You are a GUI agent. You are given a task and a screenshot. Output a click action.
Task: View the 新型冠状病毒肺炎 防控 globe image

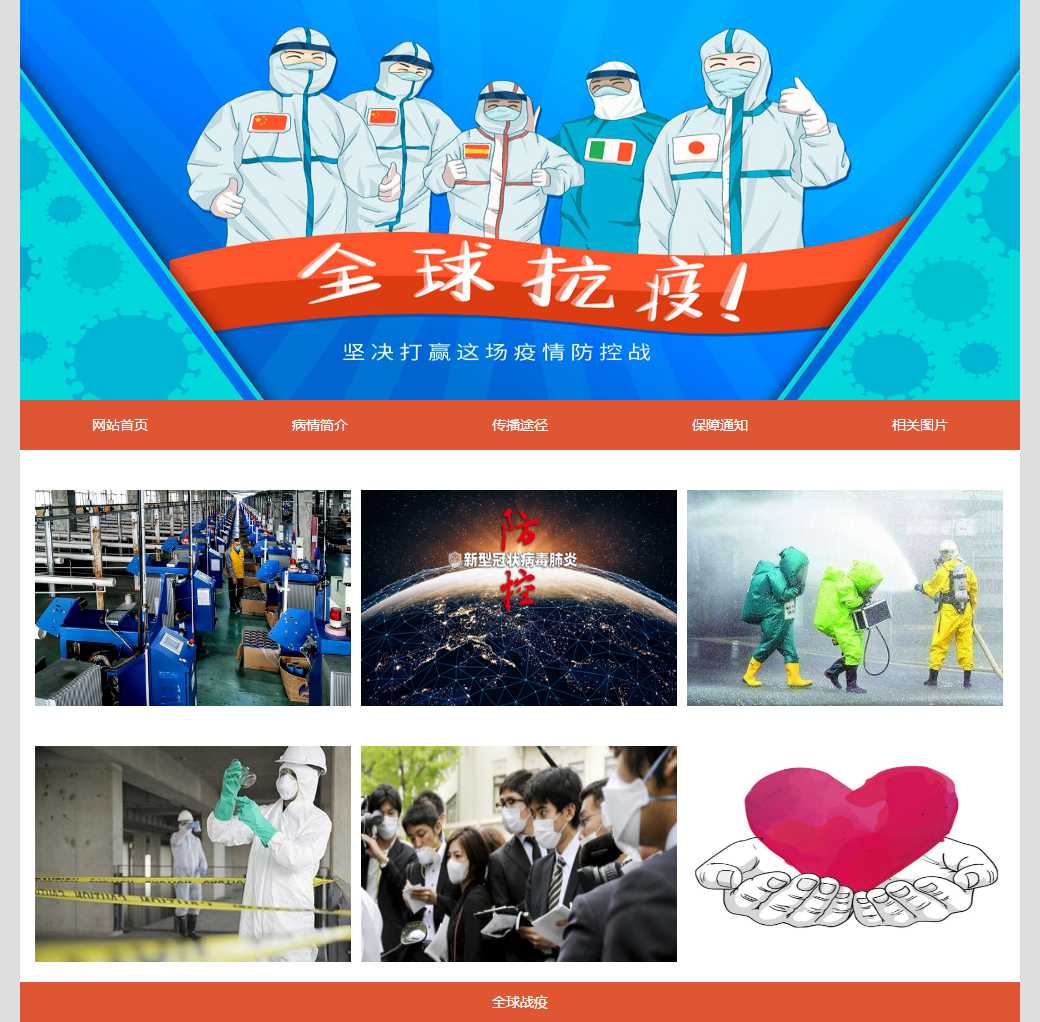[519, 598]
